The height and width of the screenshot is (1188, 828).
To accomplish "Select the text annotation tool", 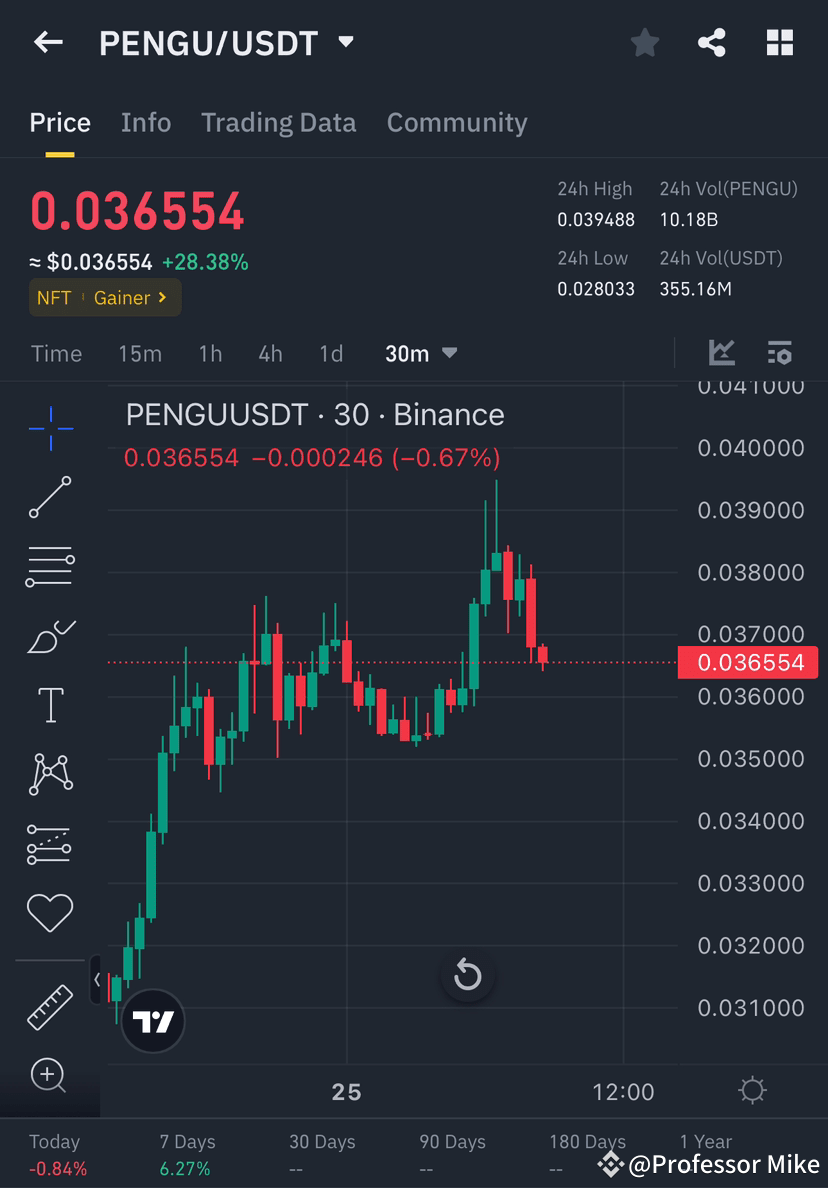I will pyautogui.click(x=49, y=704).
